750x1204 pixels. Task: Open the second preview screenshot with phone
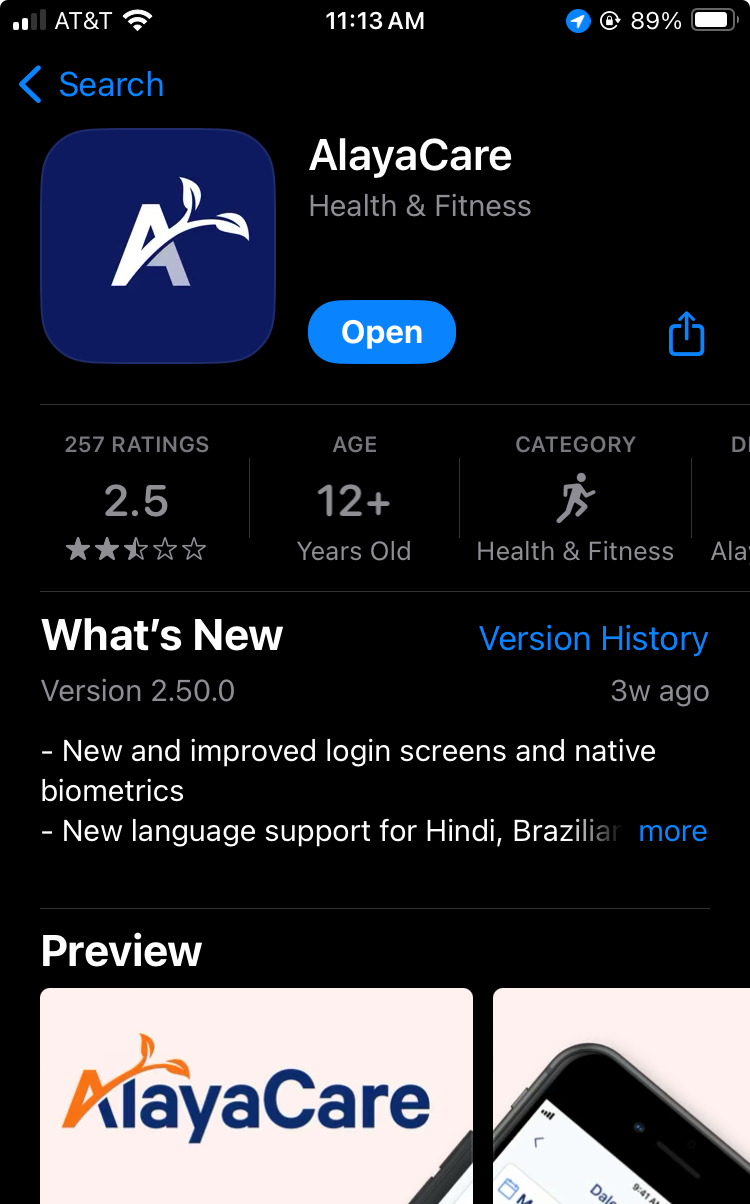[x=622, y=1095]
